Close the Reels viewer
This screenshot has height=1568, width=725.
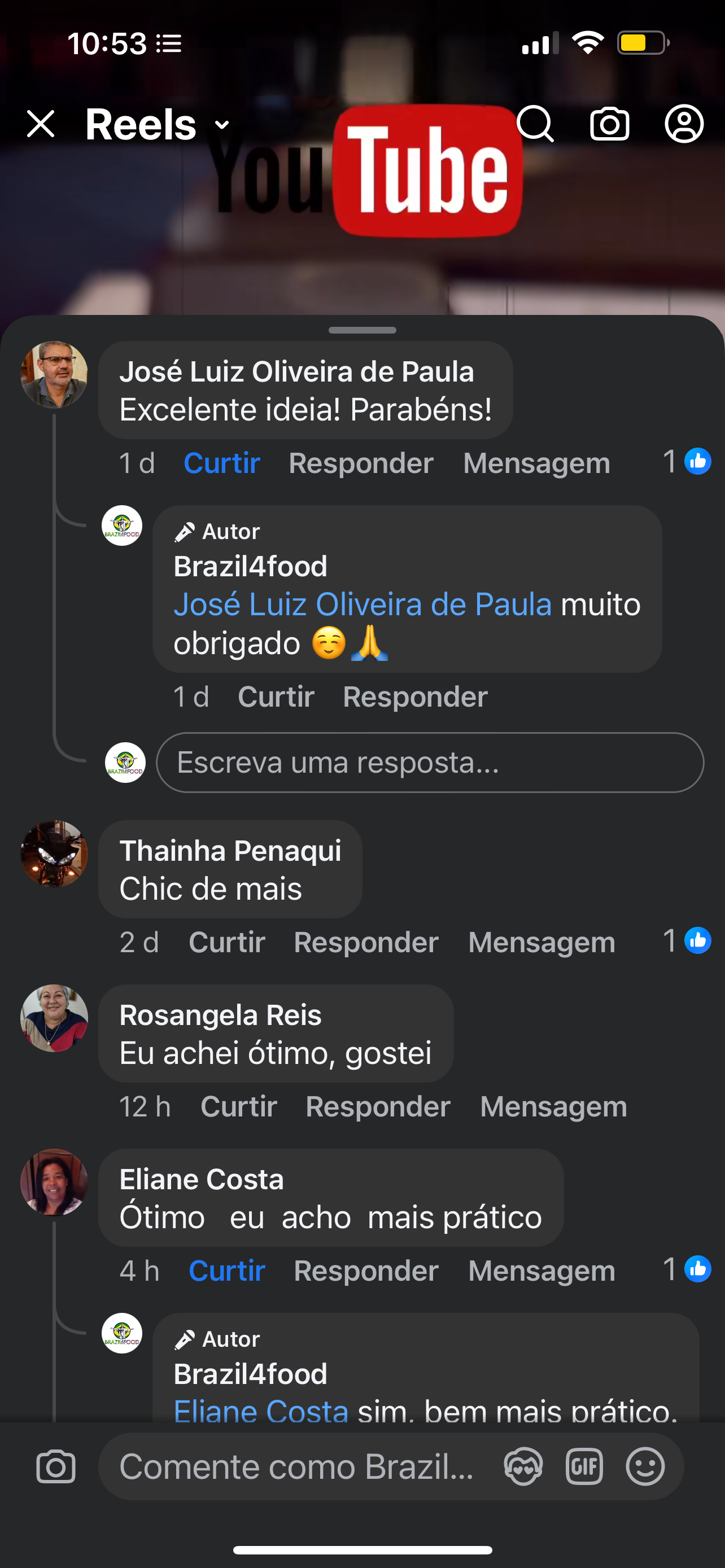pos(41,124)
